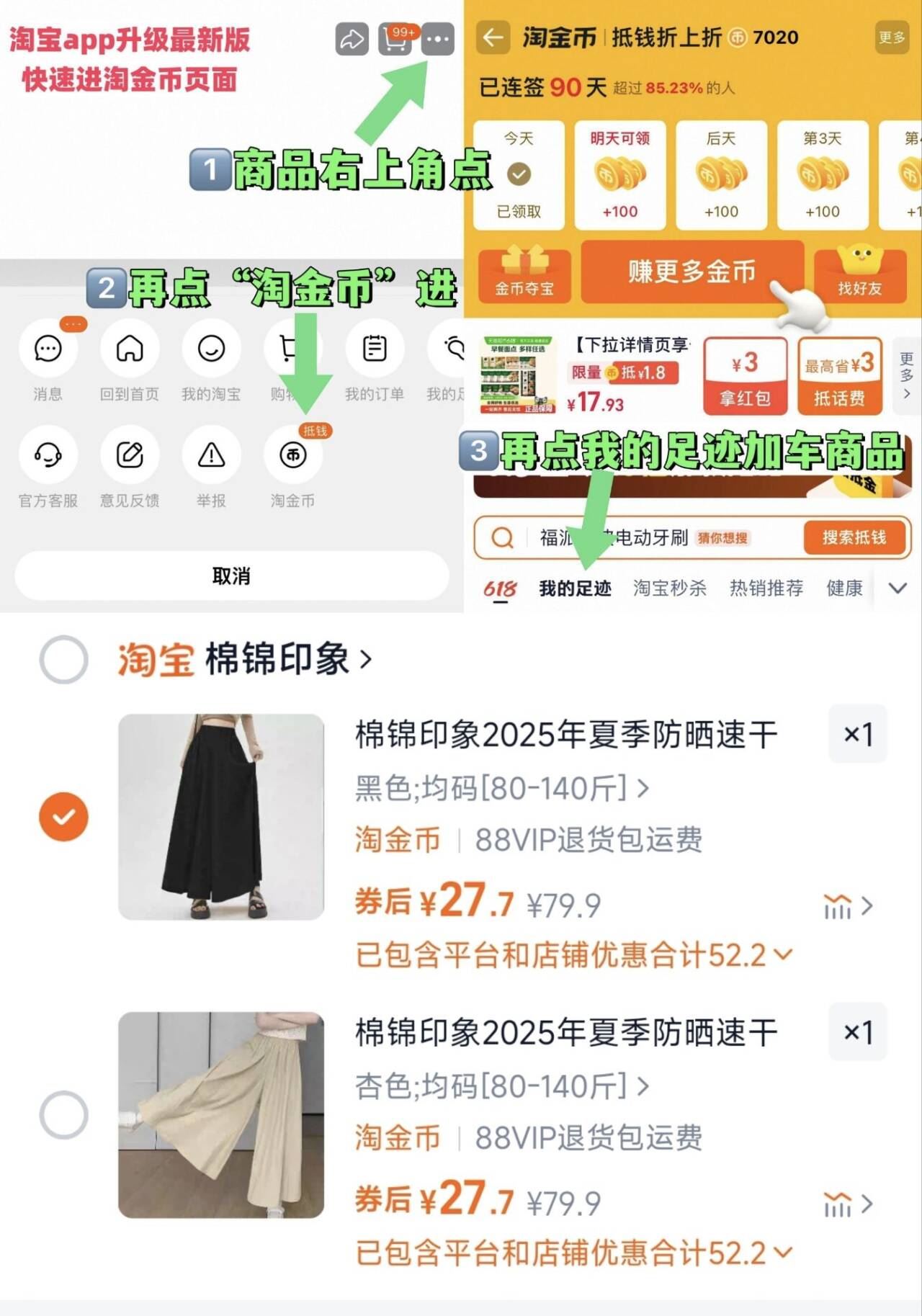Uncheck the selected black skirt item

(x=65, y=815)
